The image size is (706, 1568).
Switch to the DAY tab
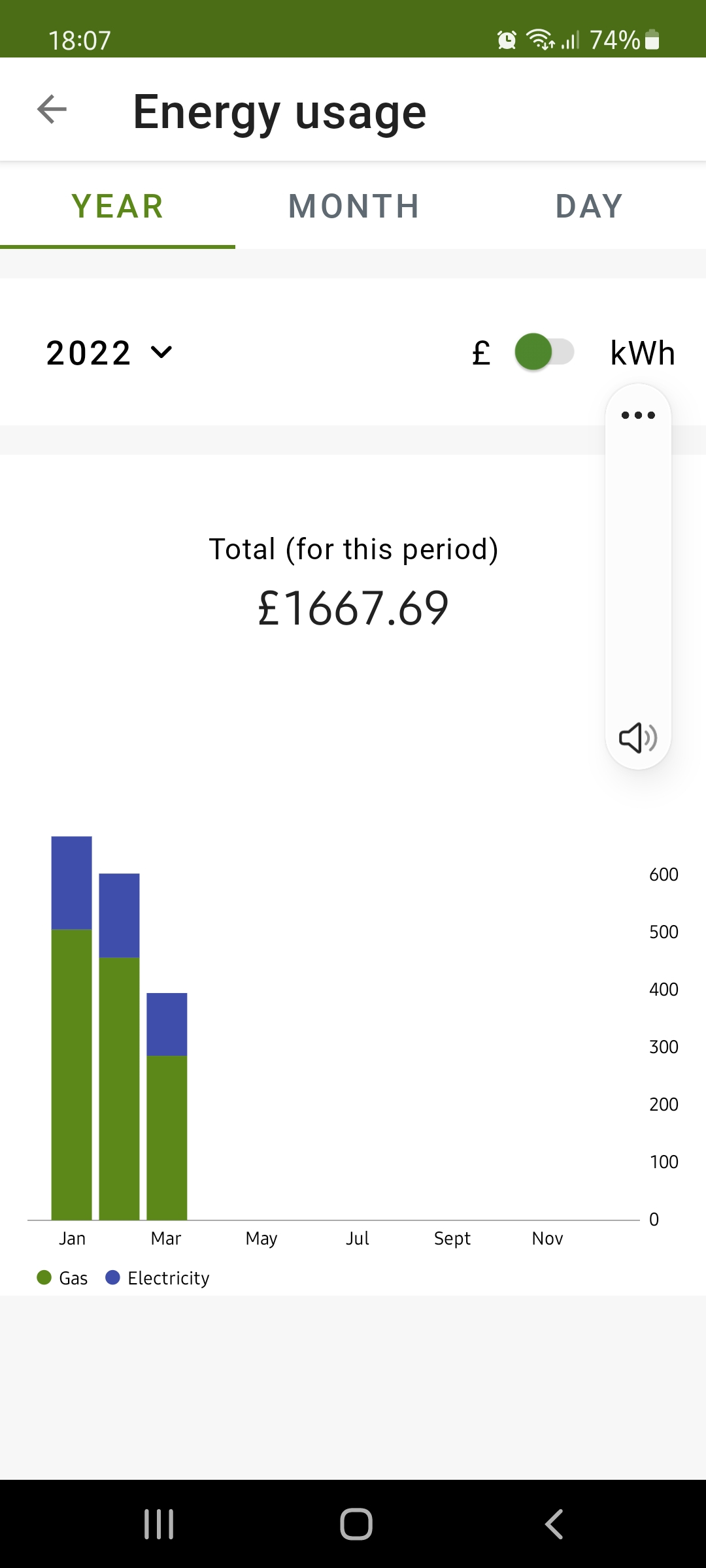point(589,206)
